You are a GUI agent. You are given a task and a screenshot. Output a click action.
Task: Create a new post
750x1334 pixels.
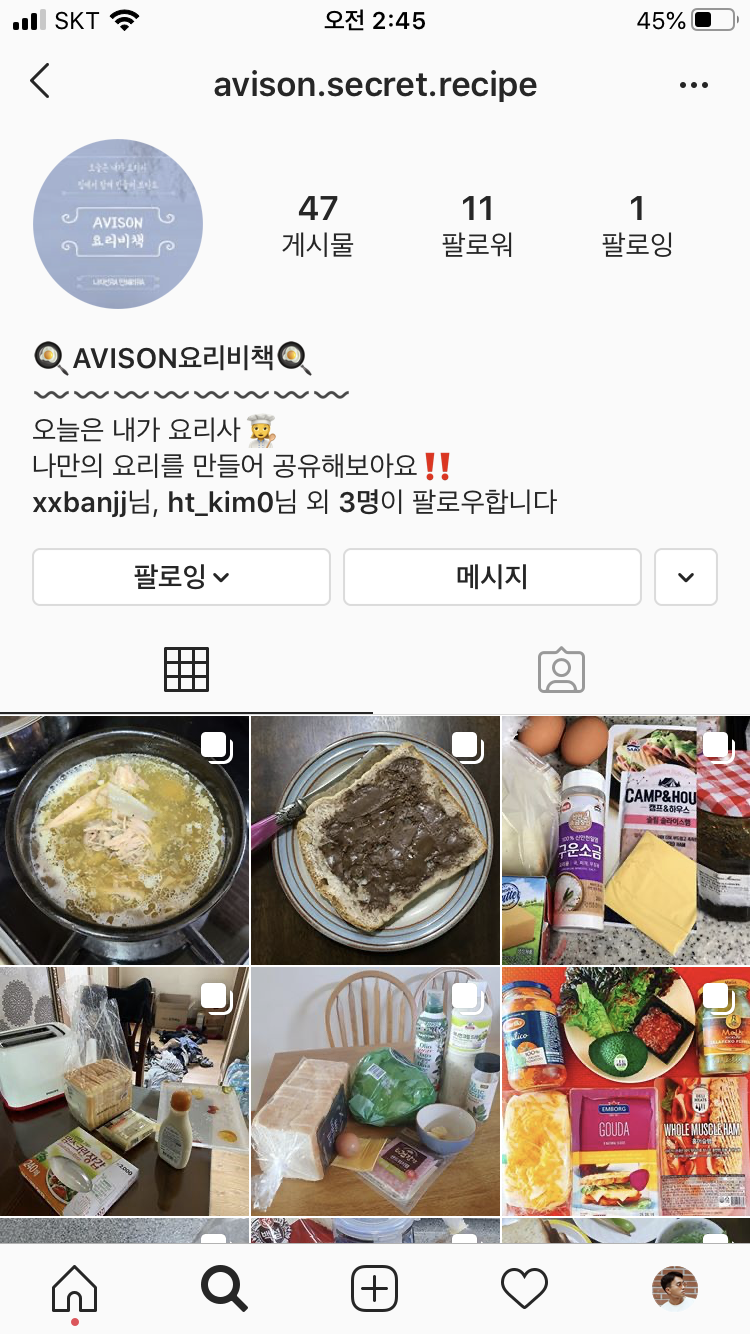375,1288
